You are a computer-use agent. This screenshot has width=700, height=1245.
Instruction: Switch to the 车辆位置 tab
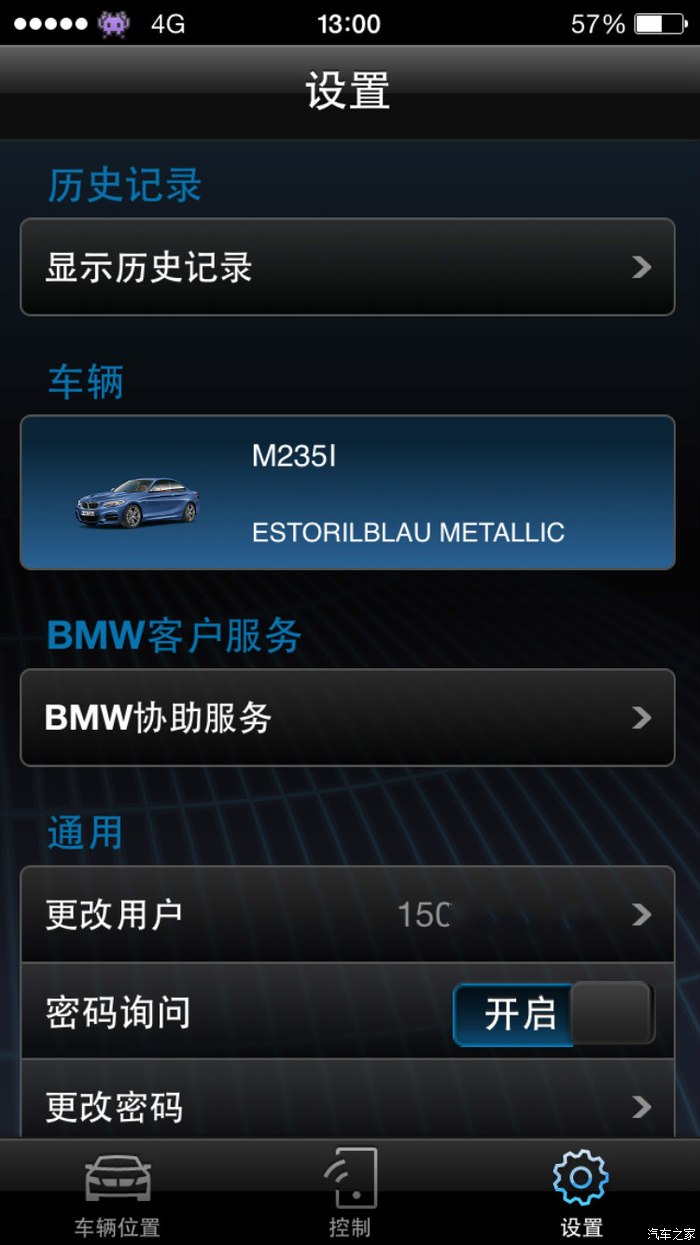coord(117,1195)
